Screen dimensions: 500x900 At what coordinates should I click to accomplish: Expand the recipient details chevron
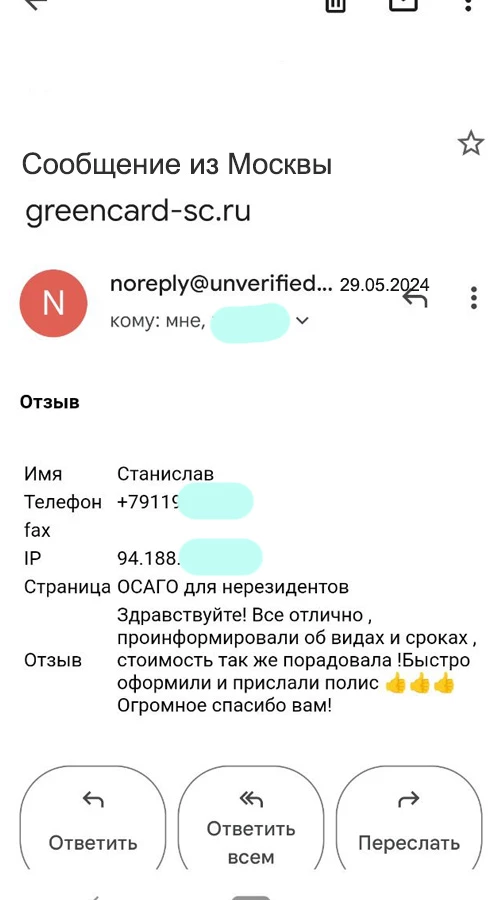[x=302, y=321]
